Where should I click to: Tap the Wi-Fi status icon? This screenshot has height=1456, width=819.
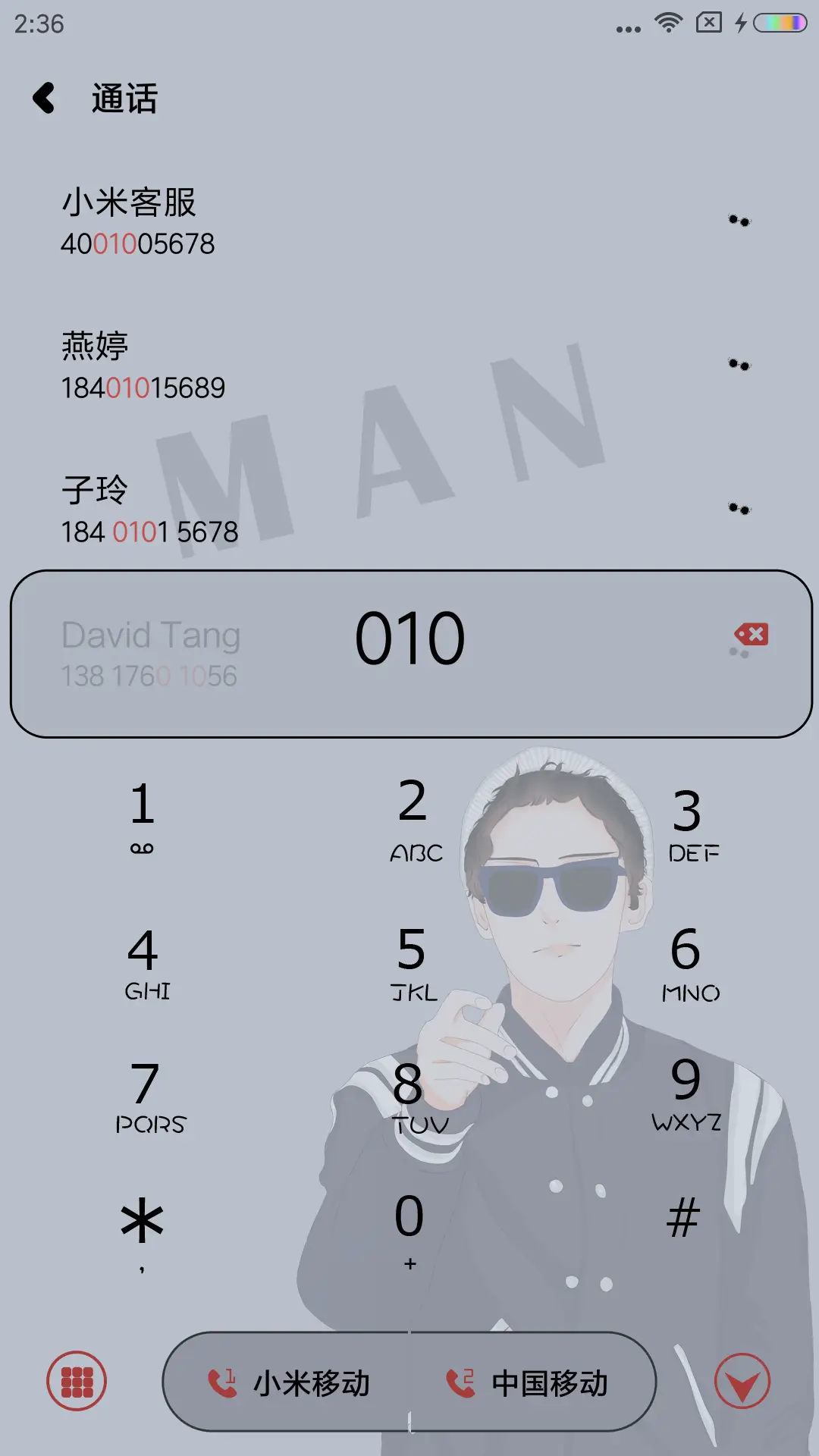point(668,23)
